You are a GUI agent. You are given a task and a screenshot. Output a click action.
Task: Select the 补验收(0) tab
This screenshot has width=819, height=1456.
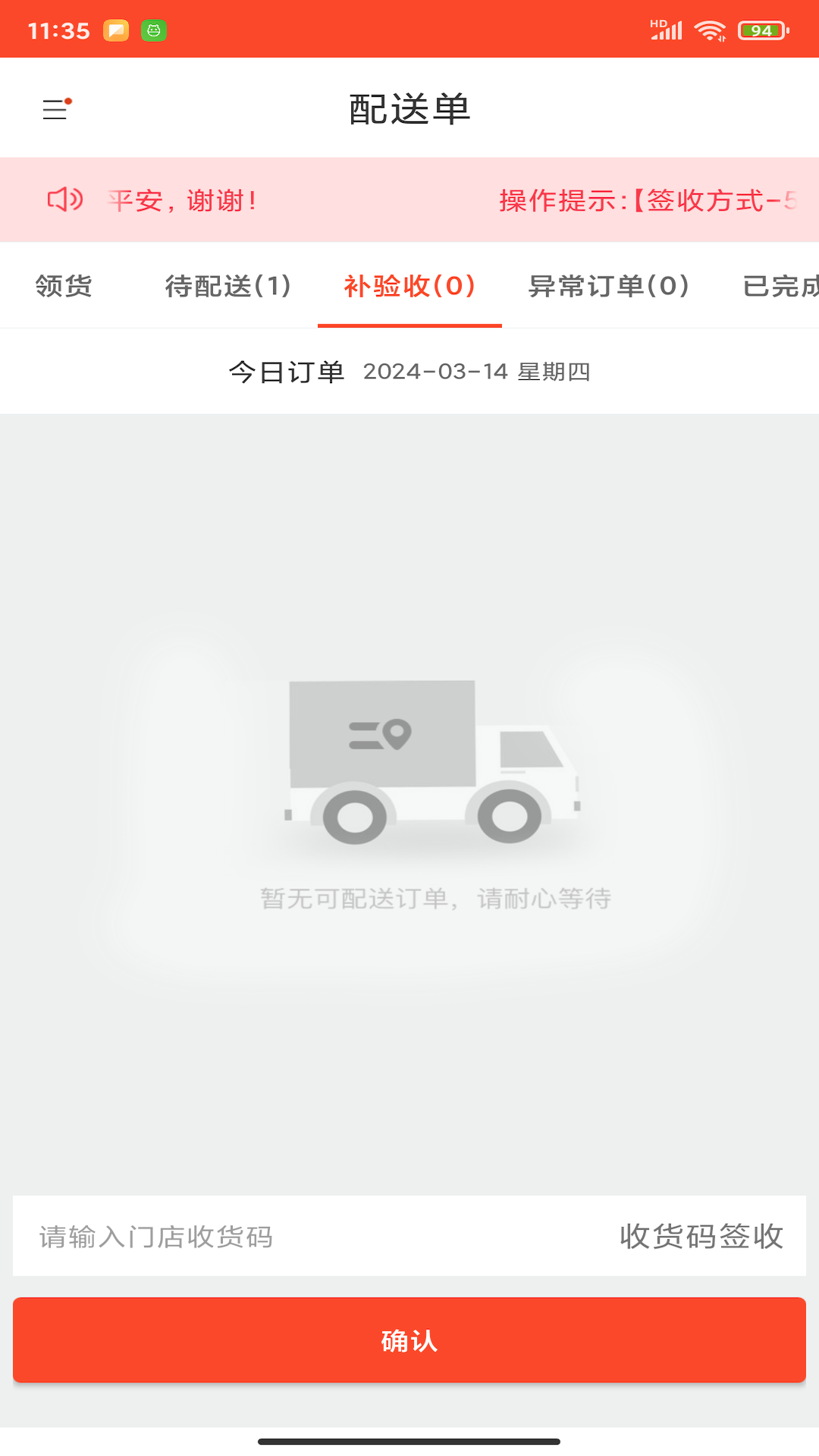coord(409,286)
